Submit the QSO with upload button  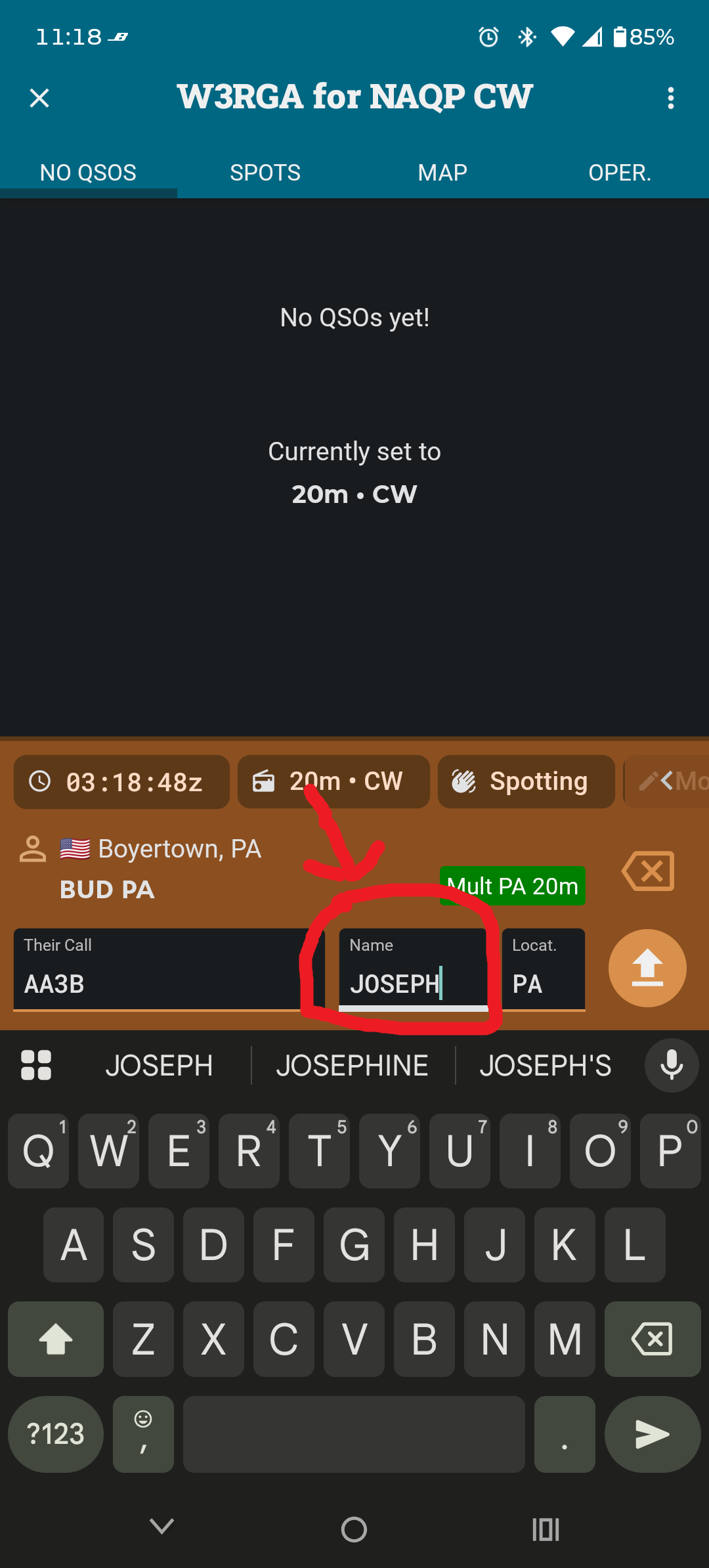click(647, 968)
